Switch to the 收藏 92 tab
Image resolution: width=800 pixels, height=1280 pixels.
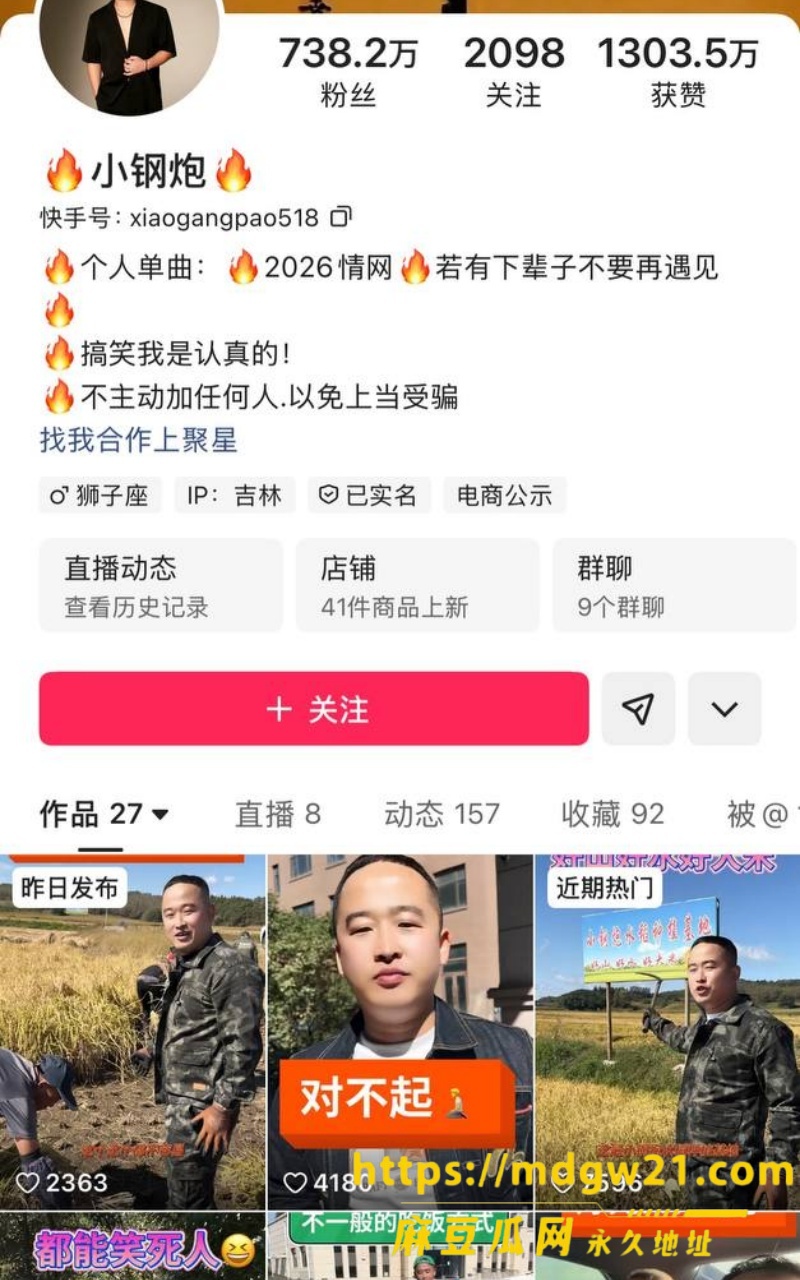(613, 814)
